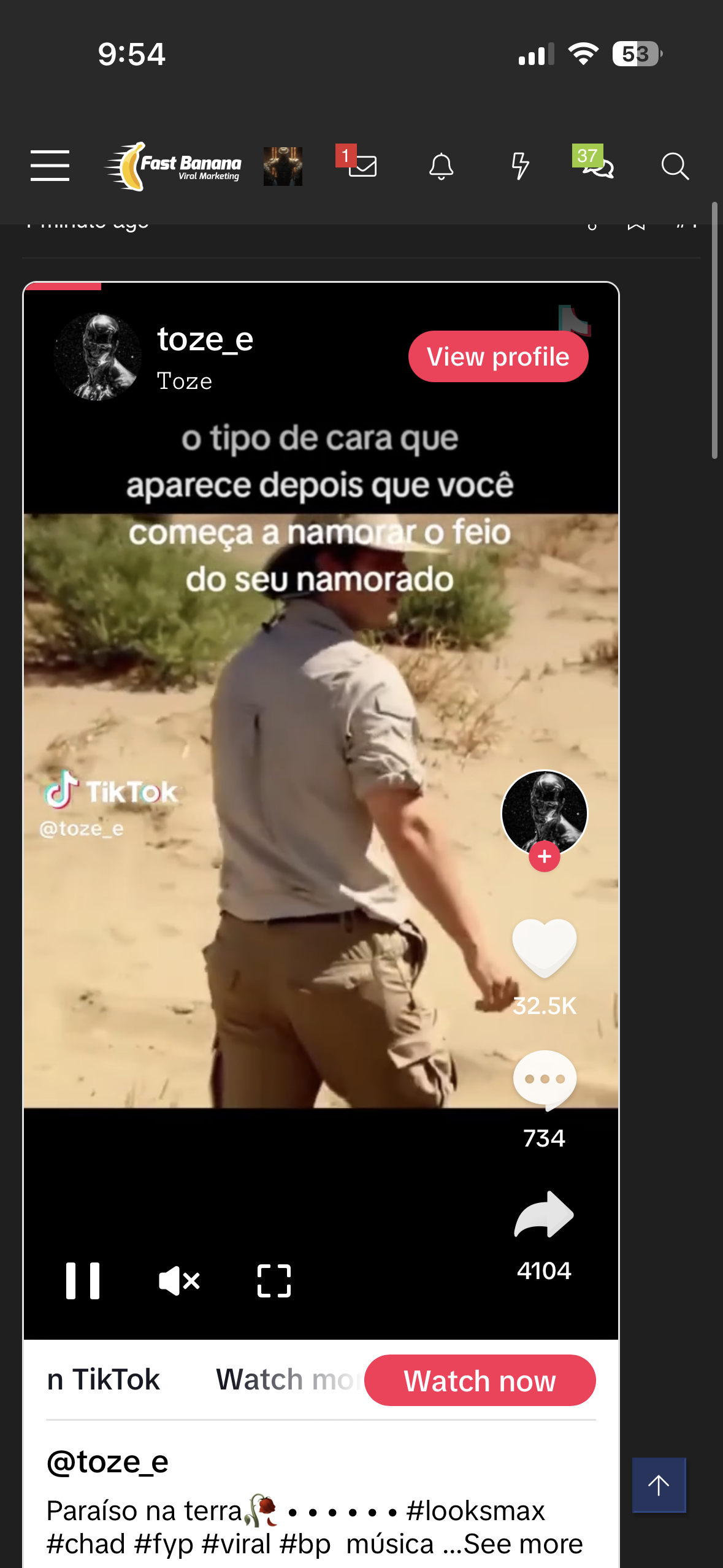Open the forum search
Viewport: 723px width, 1568px height.
pos(675,166)
